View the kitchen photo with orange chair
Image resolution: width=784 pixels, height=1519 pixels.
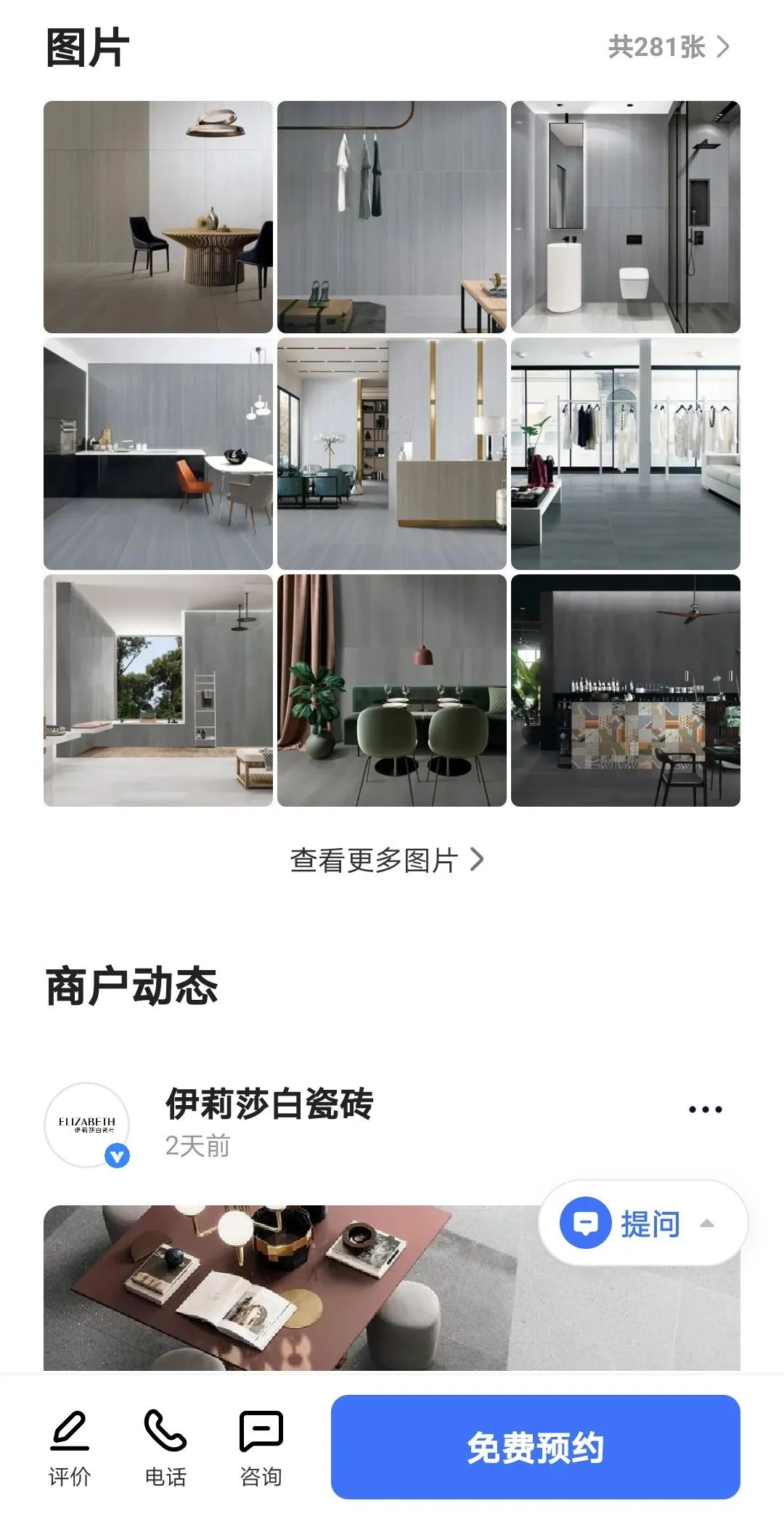pyautogui.click(x=158, y=453)
